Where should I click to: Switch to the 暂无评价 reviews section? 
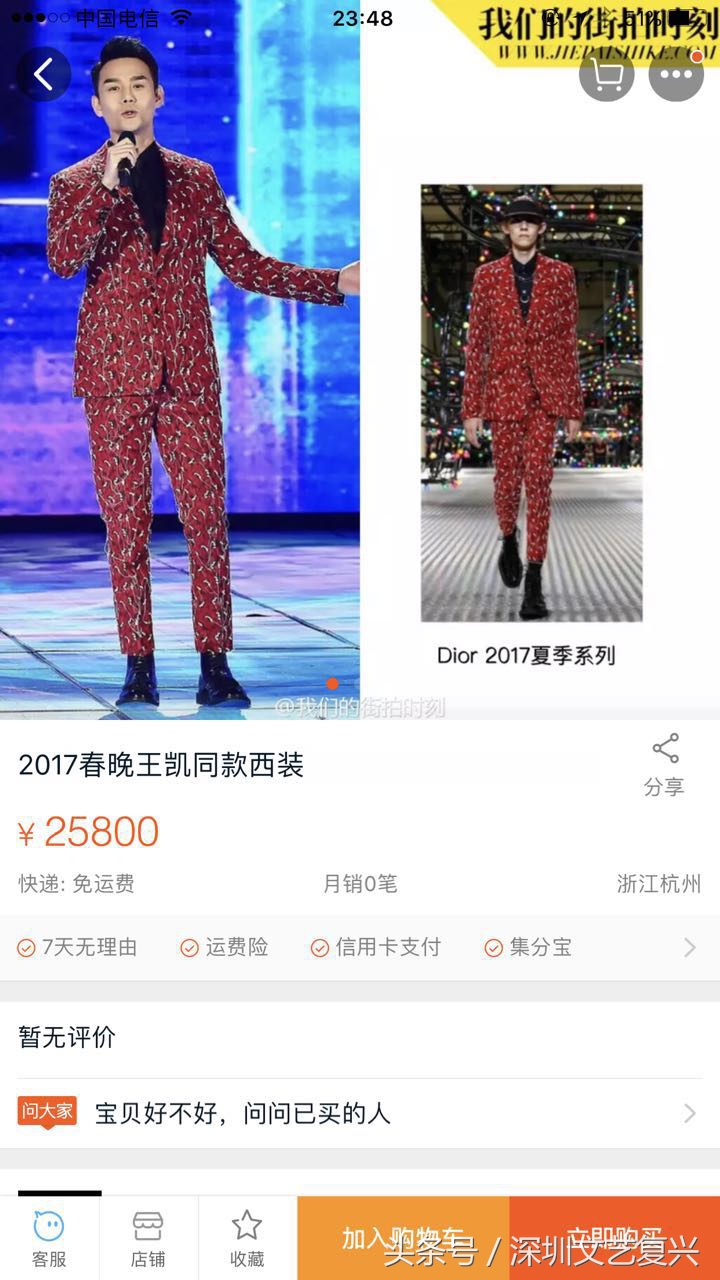click(x=68, y=1040)
